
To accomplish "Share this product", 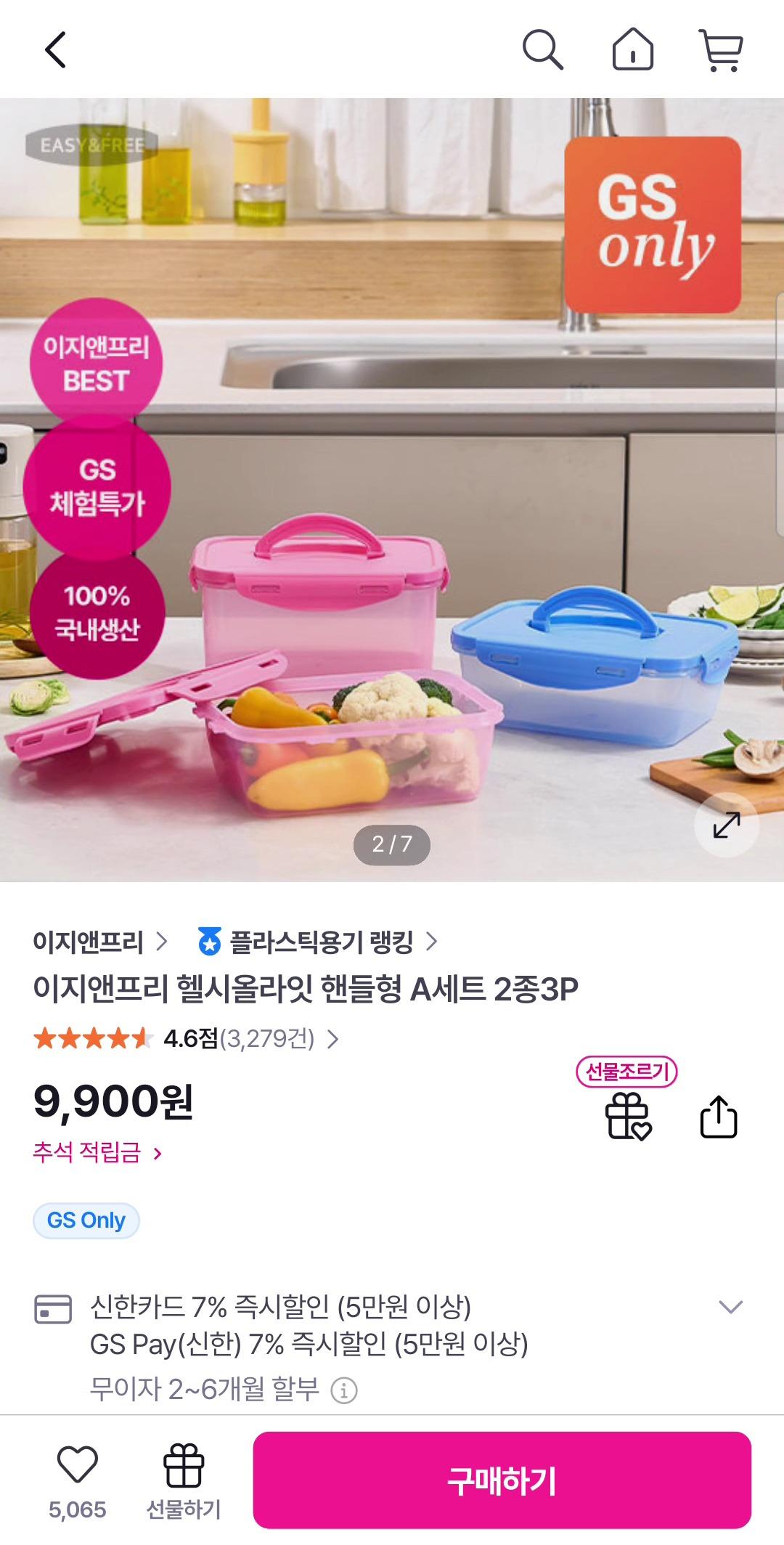I will click(x=719, y=1117).
